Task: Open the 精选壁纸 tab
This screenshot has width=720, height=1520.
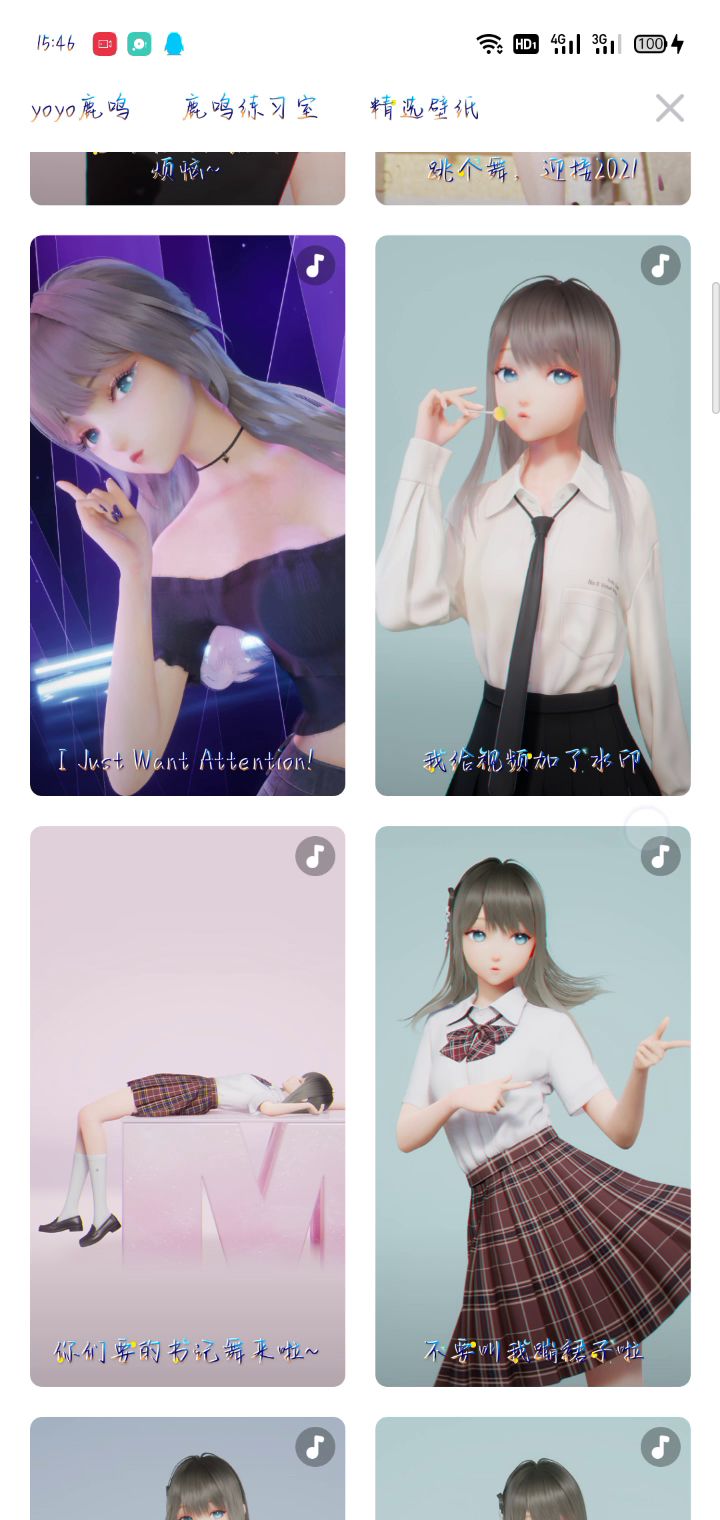Action: pos(425,108)
